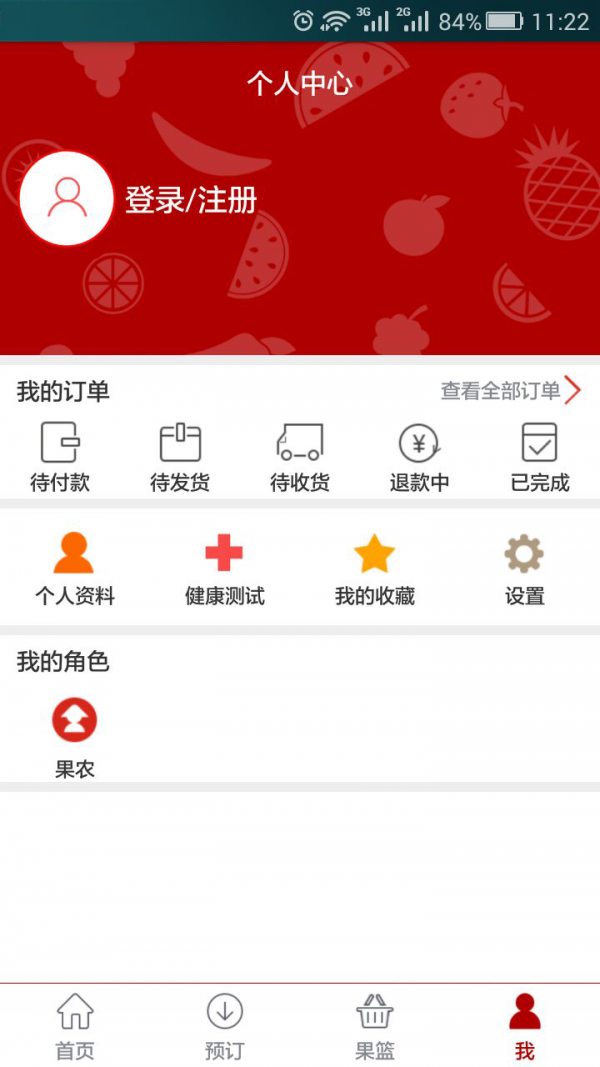Open 设置 settings
600x1067 pixels.
pyautogui.click(x=525, y=569)
